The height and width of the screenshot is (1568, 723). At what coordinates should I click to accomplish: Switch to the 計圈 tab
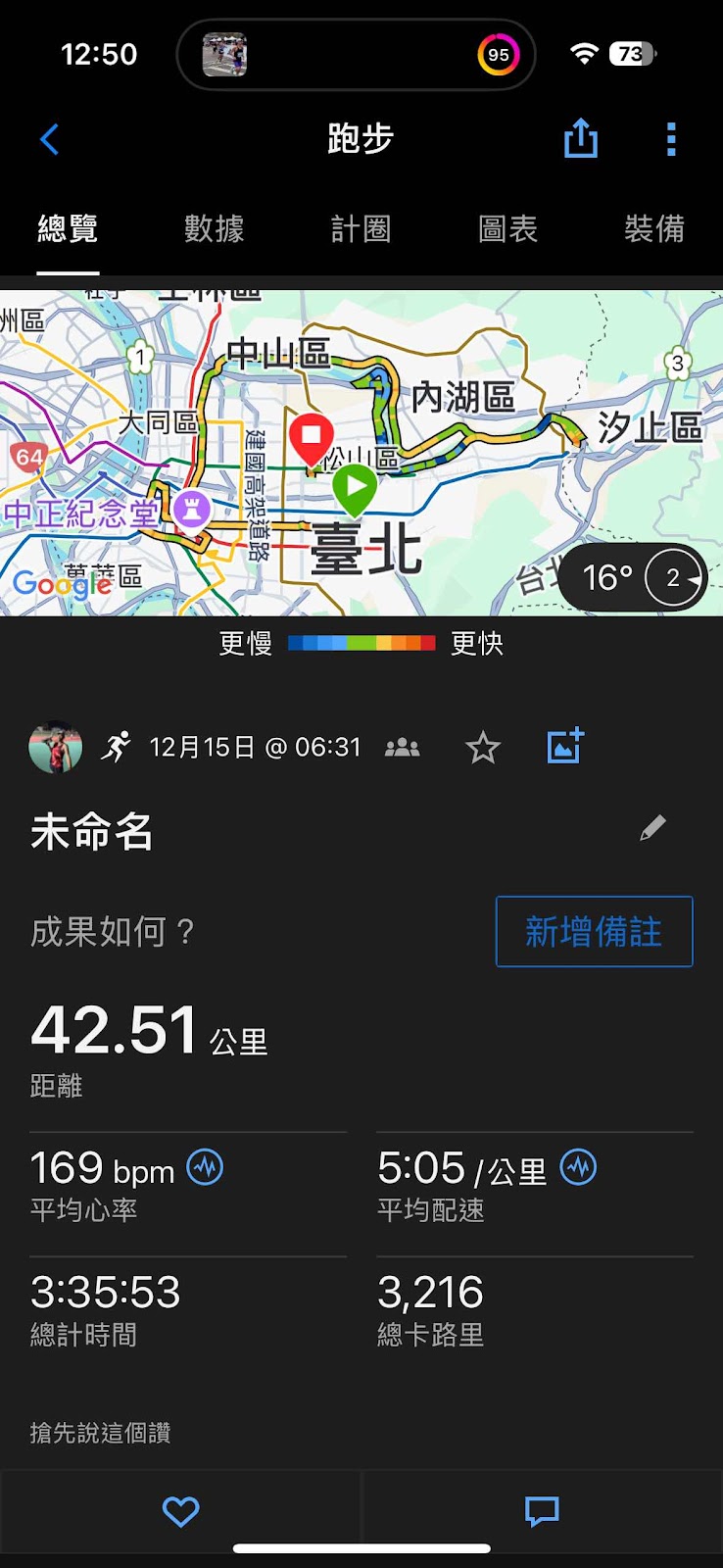point(361,228)
